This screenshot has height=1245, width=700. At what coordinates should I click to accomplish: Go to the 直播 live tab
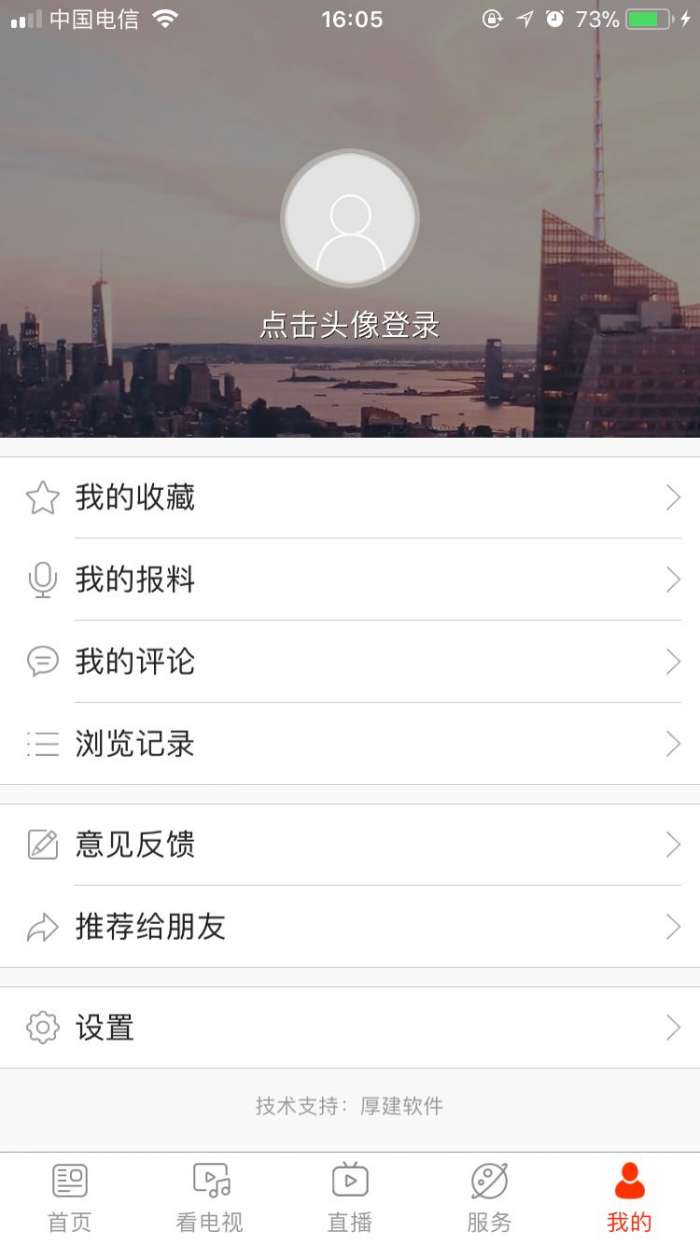[x=350, y=1197]
